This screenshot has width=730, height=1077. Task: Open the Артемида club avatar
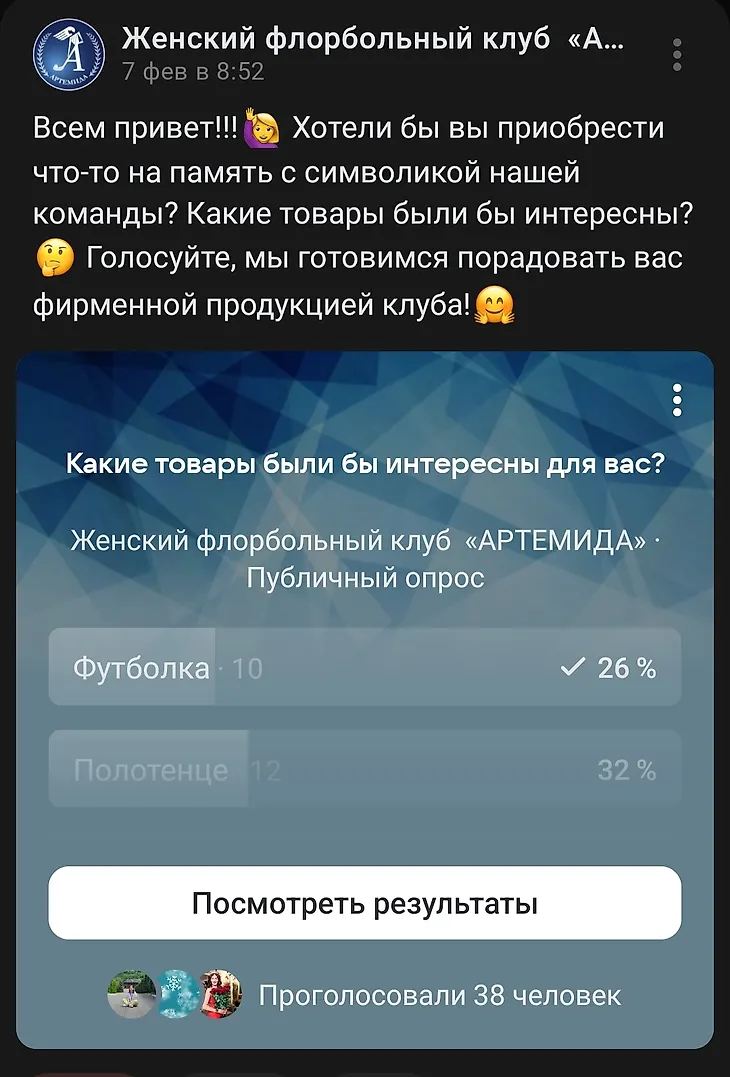pos(68,54)
